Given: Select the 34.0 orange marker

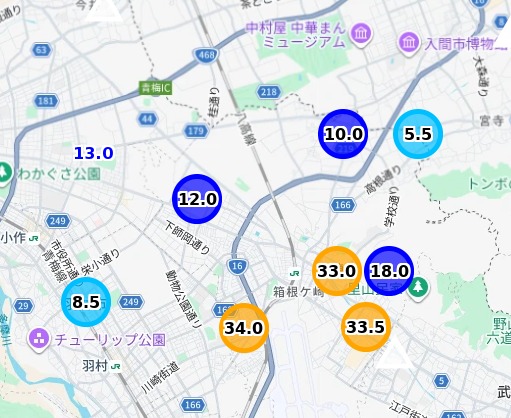Looking at the screenshot, I should tap(244, 328).
